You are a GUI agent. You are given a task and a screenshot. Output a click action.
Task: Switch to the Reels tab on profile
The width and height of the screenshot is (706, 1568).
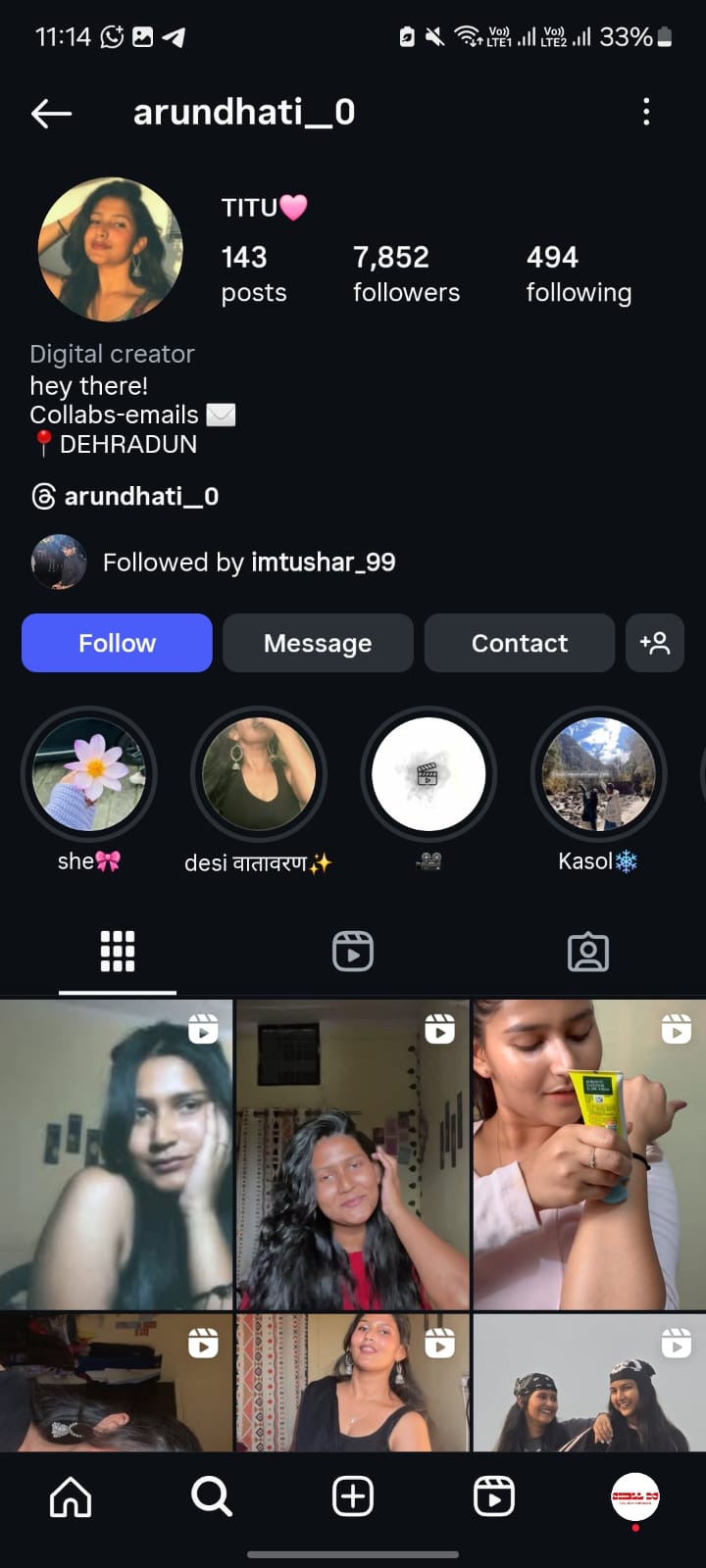tap(353, 952)
